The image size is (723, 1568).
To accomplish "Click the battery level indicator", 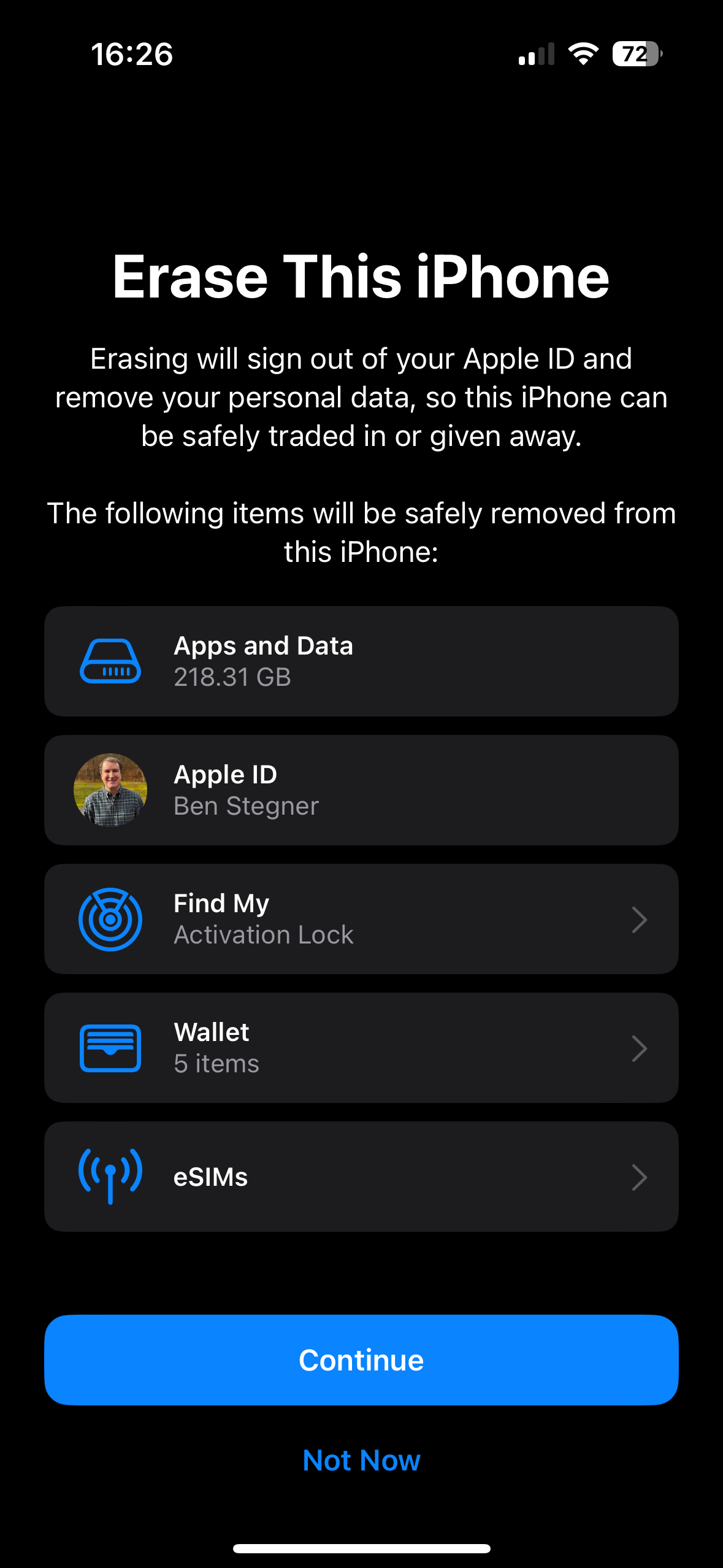I will click(x=636, y=55).
